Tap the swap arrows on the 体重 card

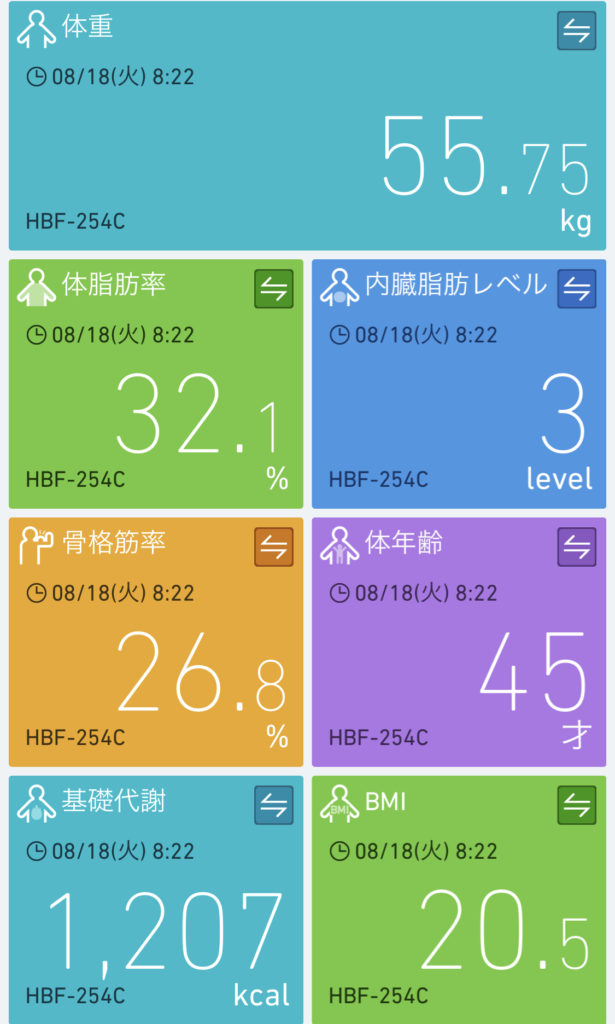point(576,31)
